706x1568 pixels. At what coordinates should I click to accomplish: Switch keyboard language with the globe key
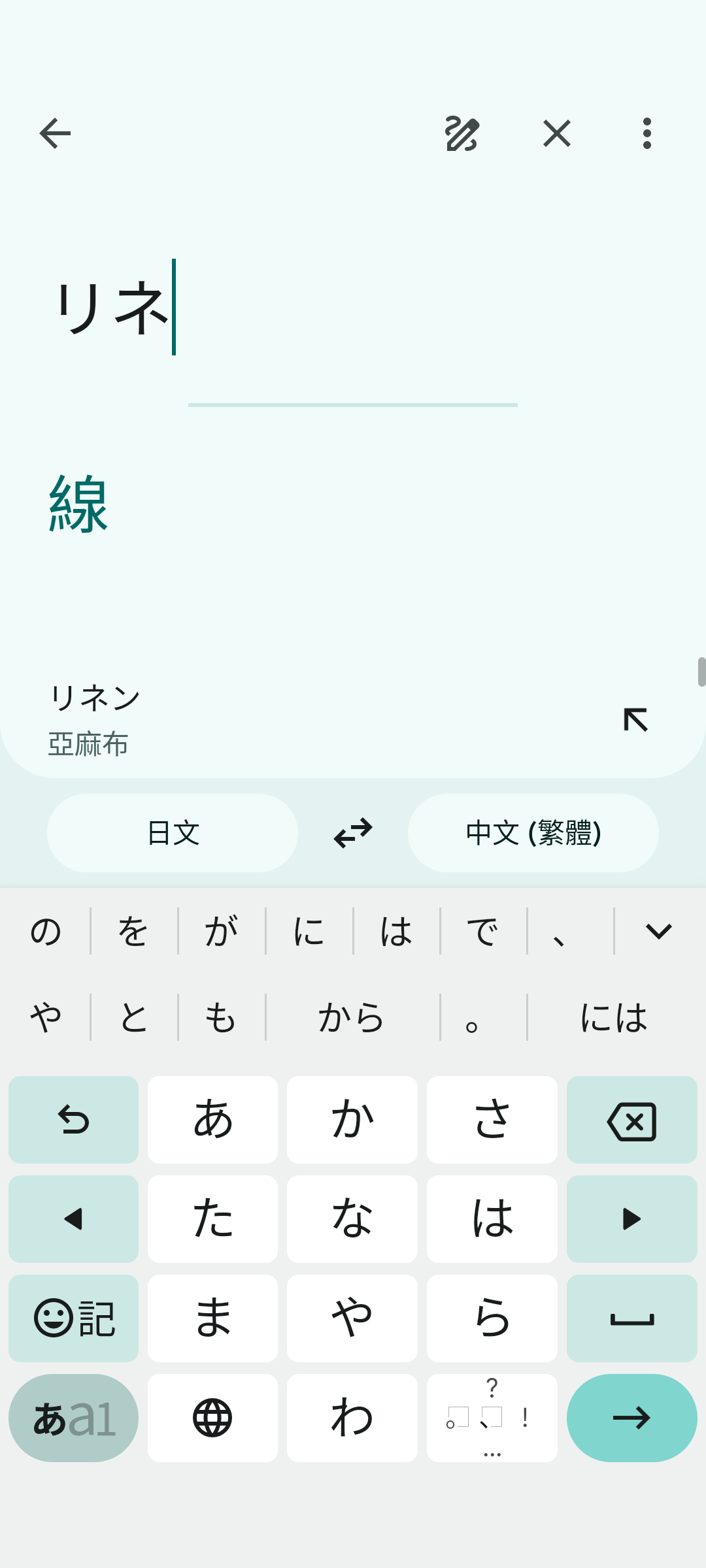click(x=212, y=1418)
